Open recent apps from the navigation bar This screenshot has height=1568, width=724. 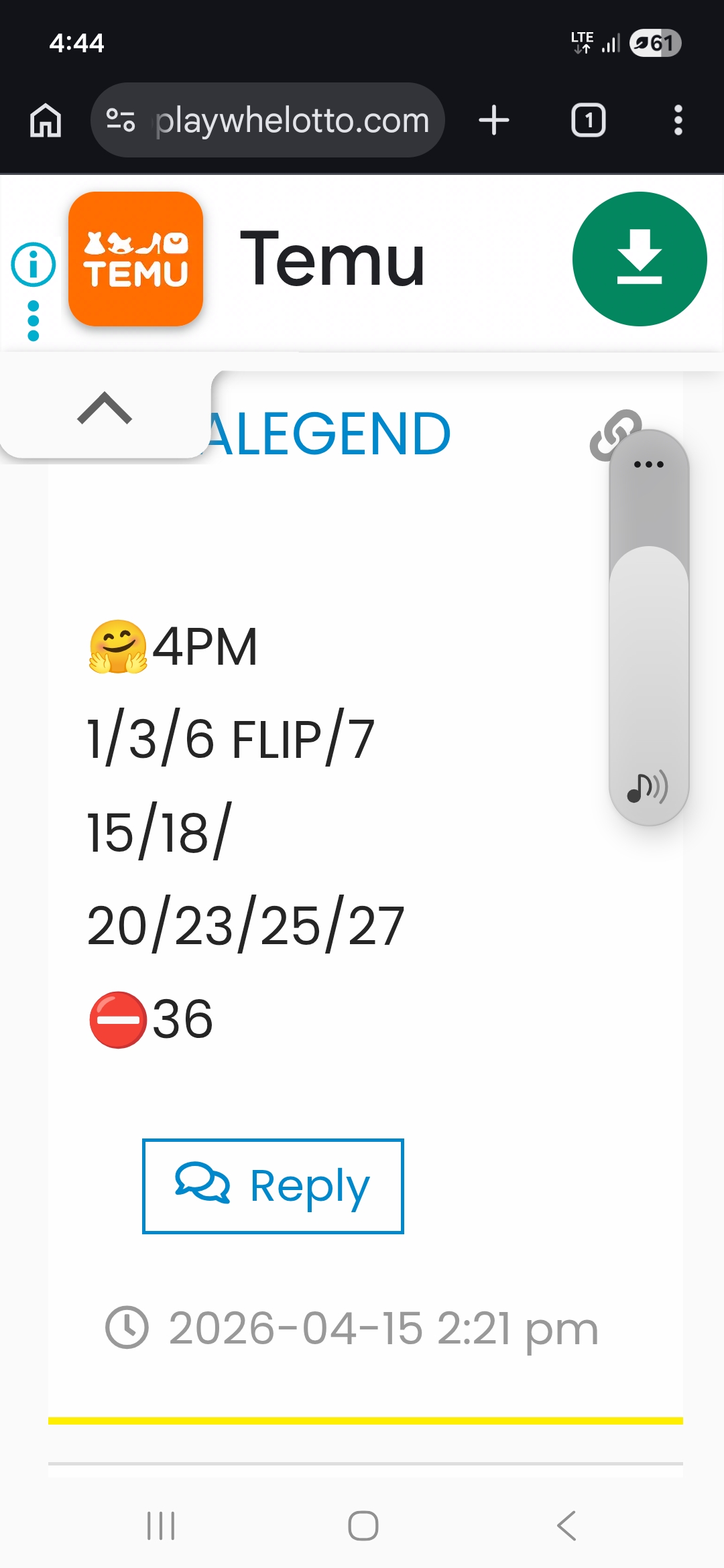pos(161,1526)
